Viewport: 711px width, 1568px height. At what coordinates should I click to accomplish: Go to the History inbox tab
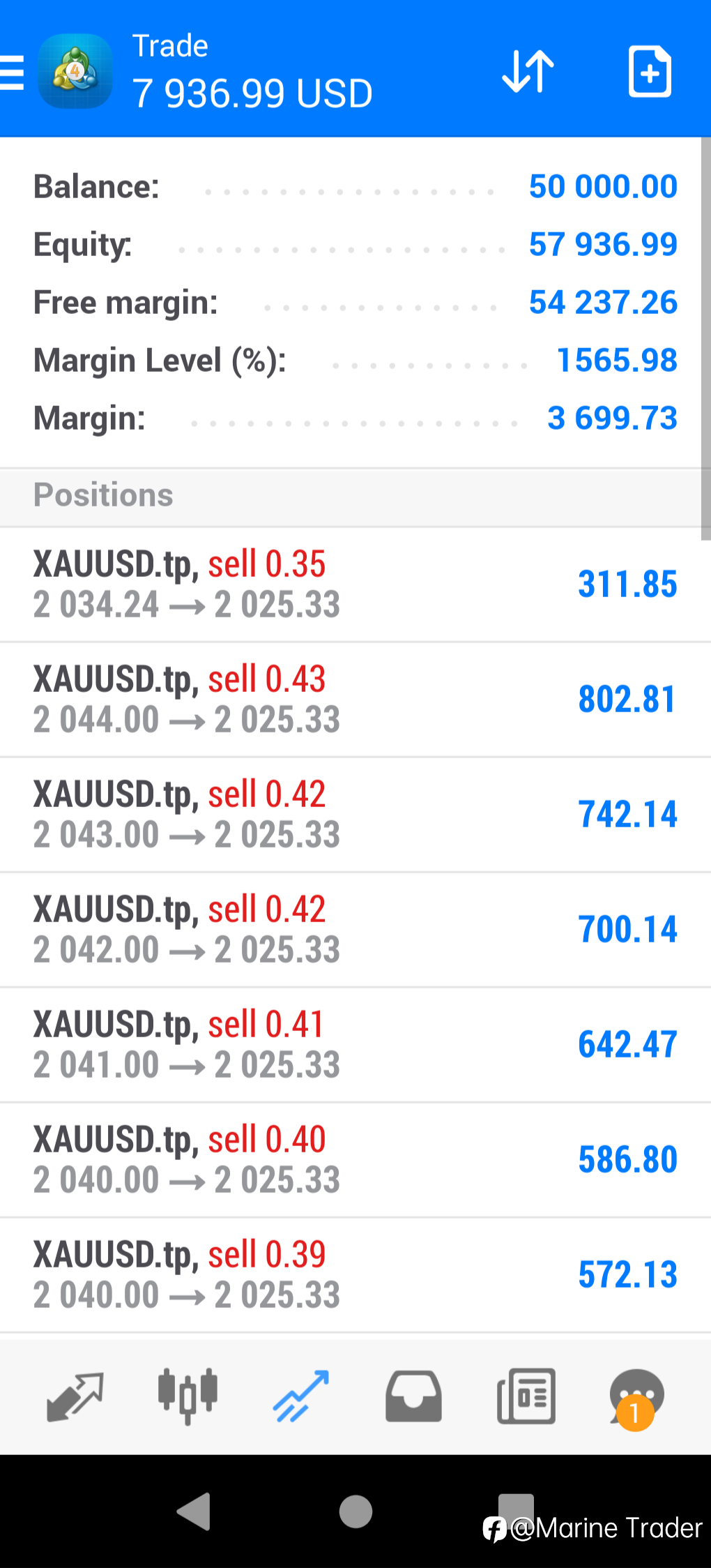413,1396
